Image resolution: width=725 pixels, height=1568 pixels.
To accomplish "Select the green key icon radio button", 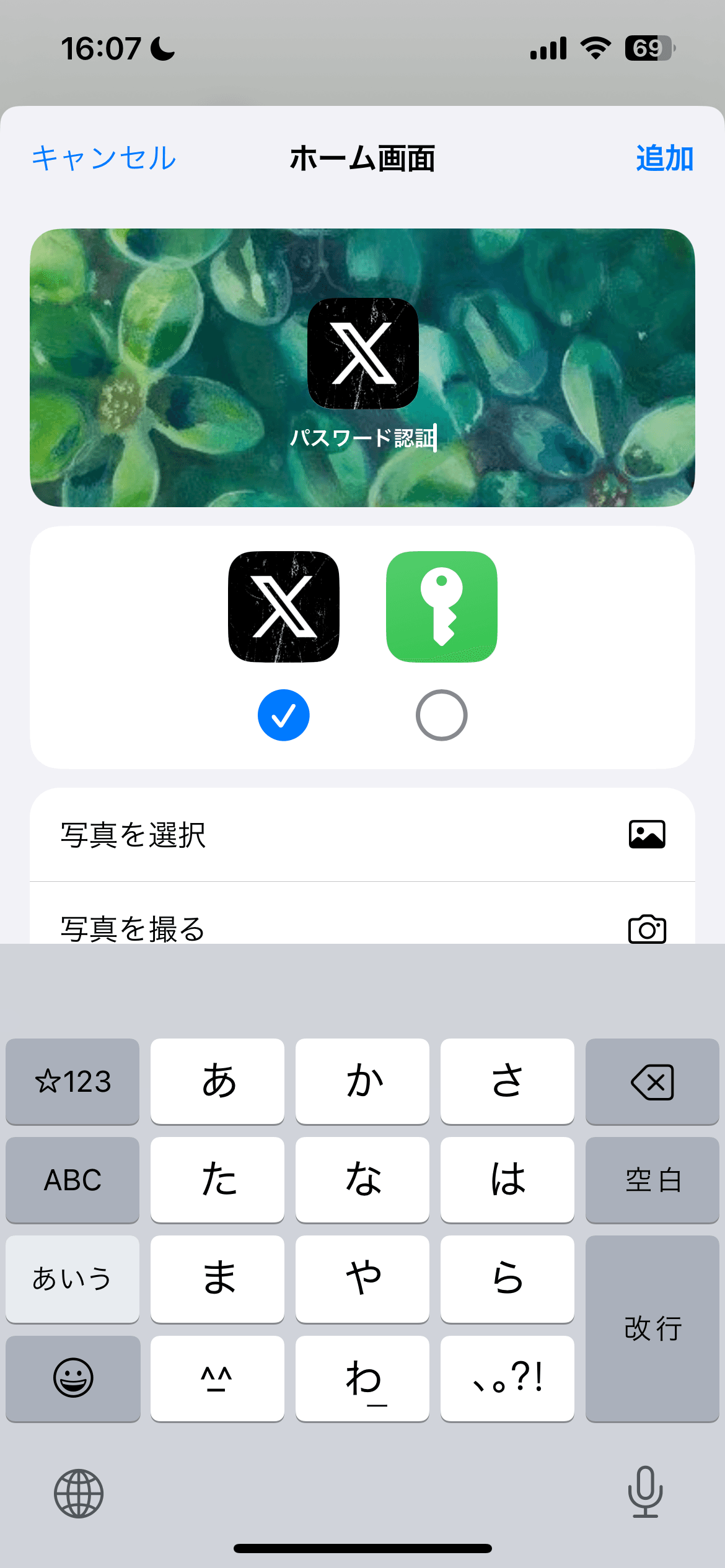I will [x=441, y=715].
